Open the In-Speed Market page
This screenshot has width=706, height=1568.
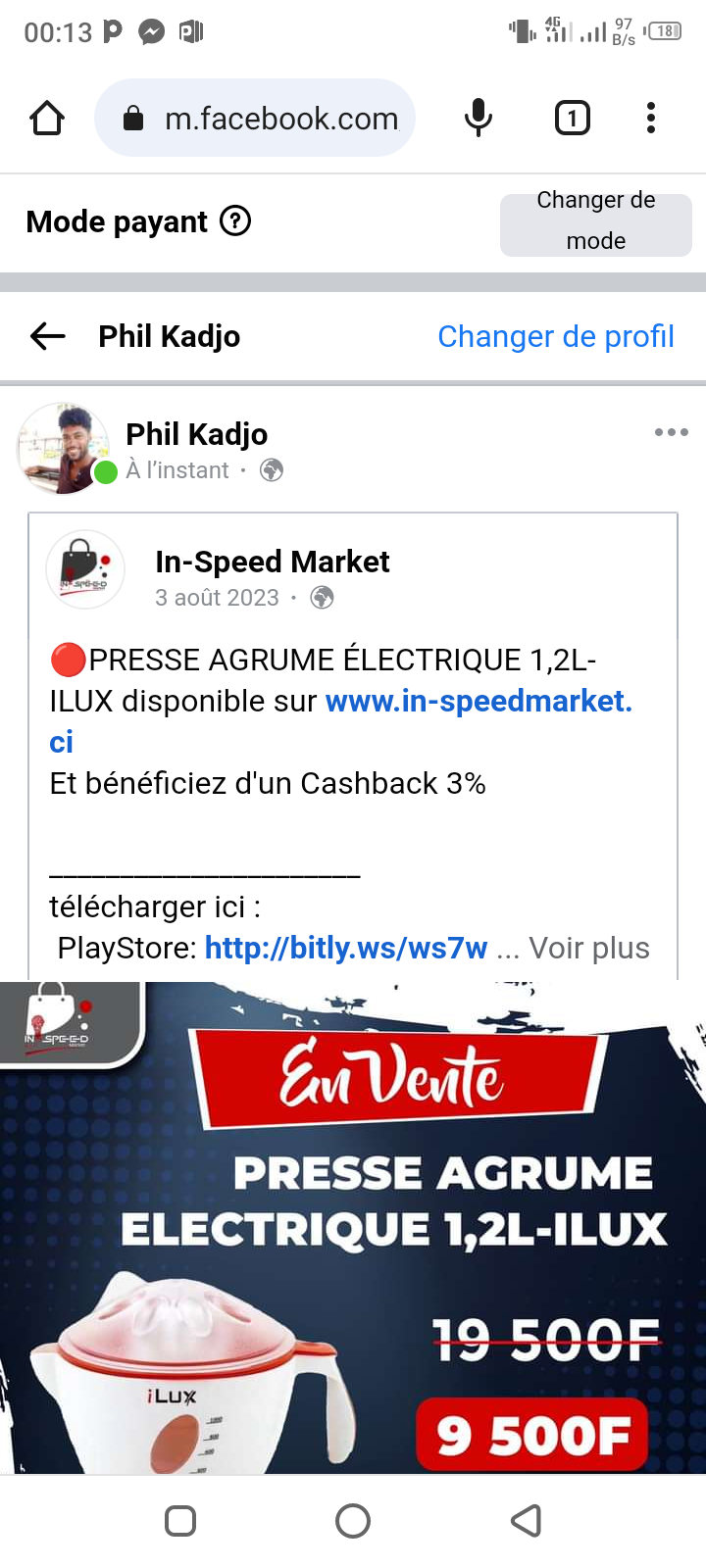point(272,562)
